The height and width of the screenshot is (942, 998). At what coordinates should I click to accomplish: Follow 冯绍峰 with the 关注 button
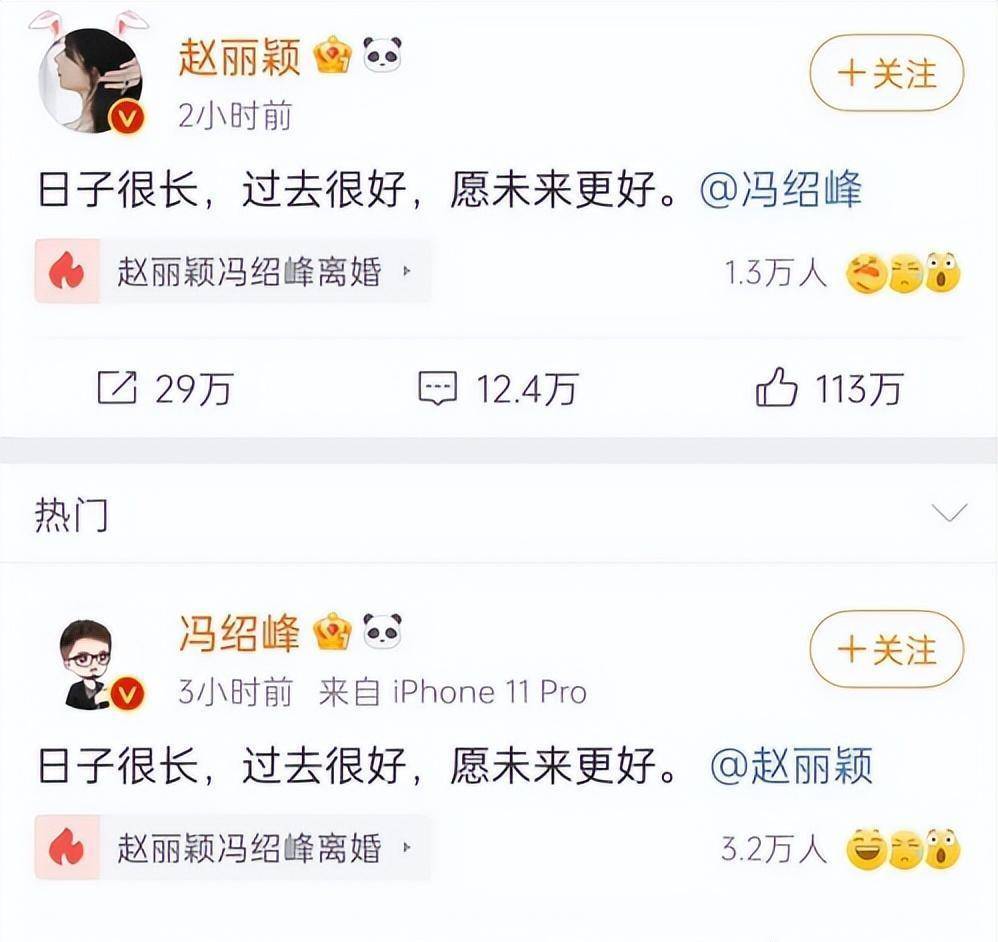(x=886, y=650)
